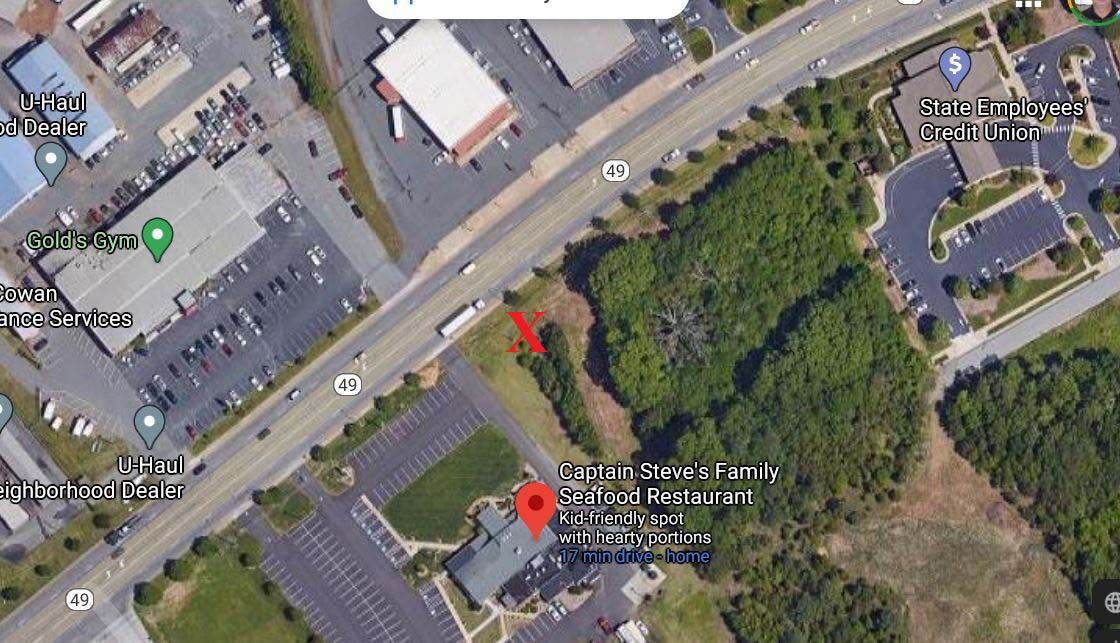Viewport: 1120px width, 643px height.
Task: Select the Gold's Gym map marker
Action: (x=158, y=240)
